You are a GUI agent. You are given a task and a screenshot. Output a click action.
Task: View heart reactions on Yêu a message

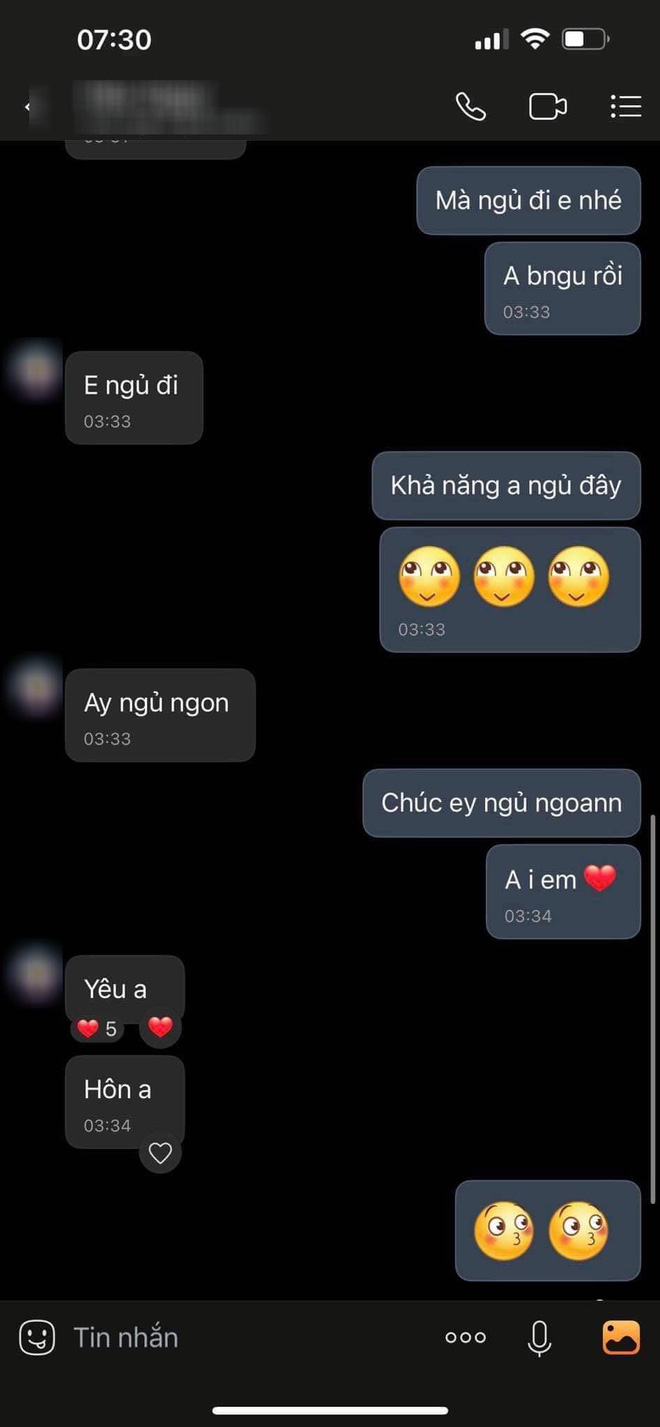click(98, 1028)
